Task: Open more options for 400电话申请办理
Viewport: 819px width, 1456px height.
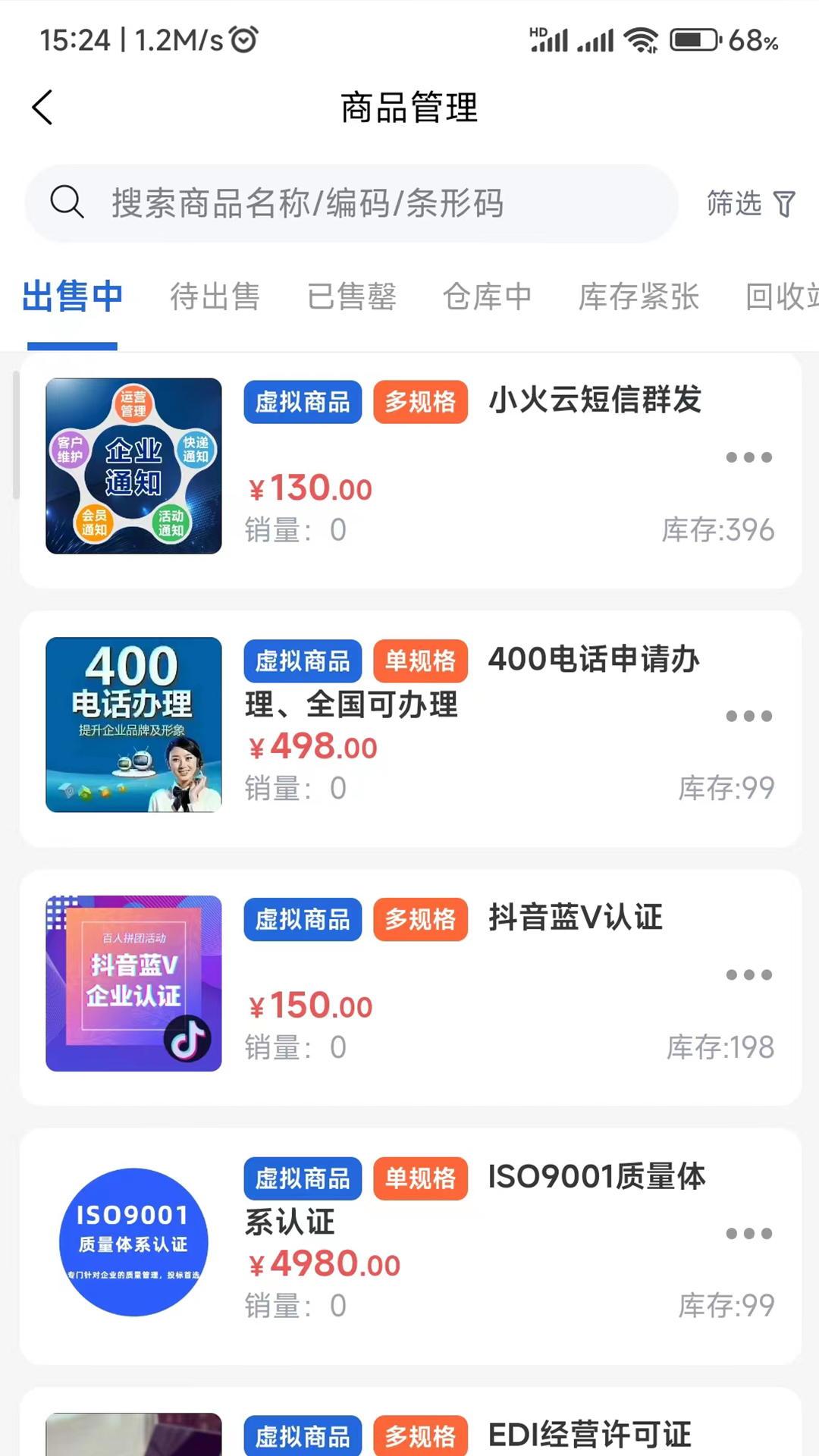Action: coord(748,716)
